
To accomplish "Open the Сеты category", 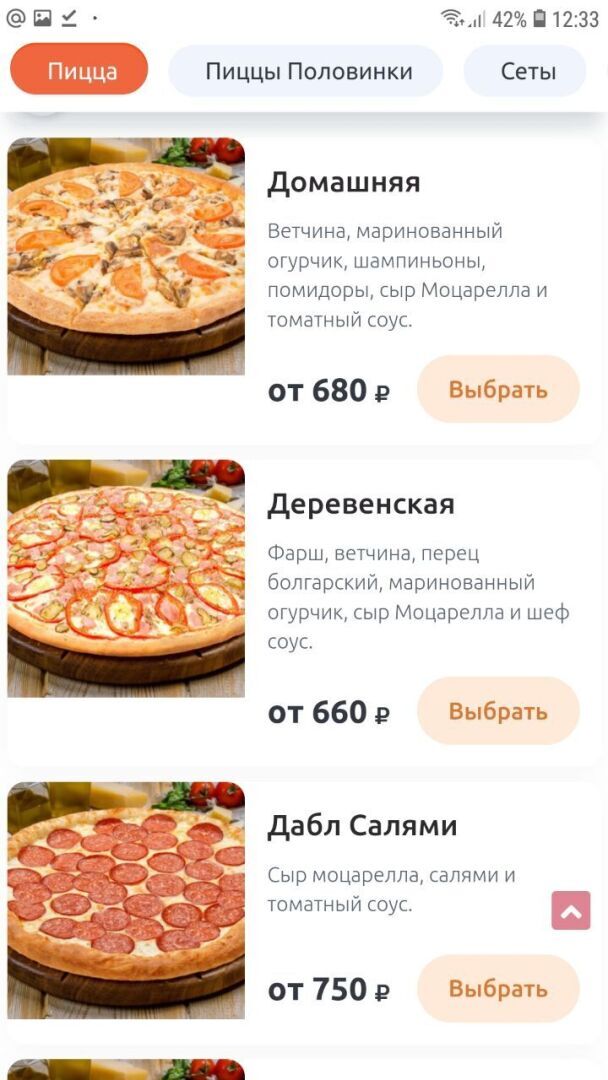I will (x=527, y=71).
